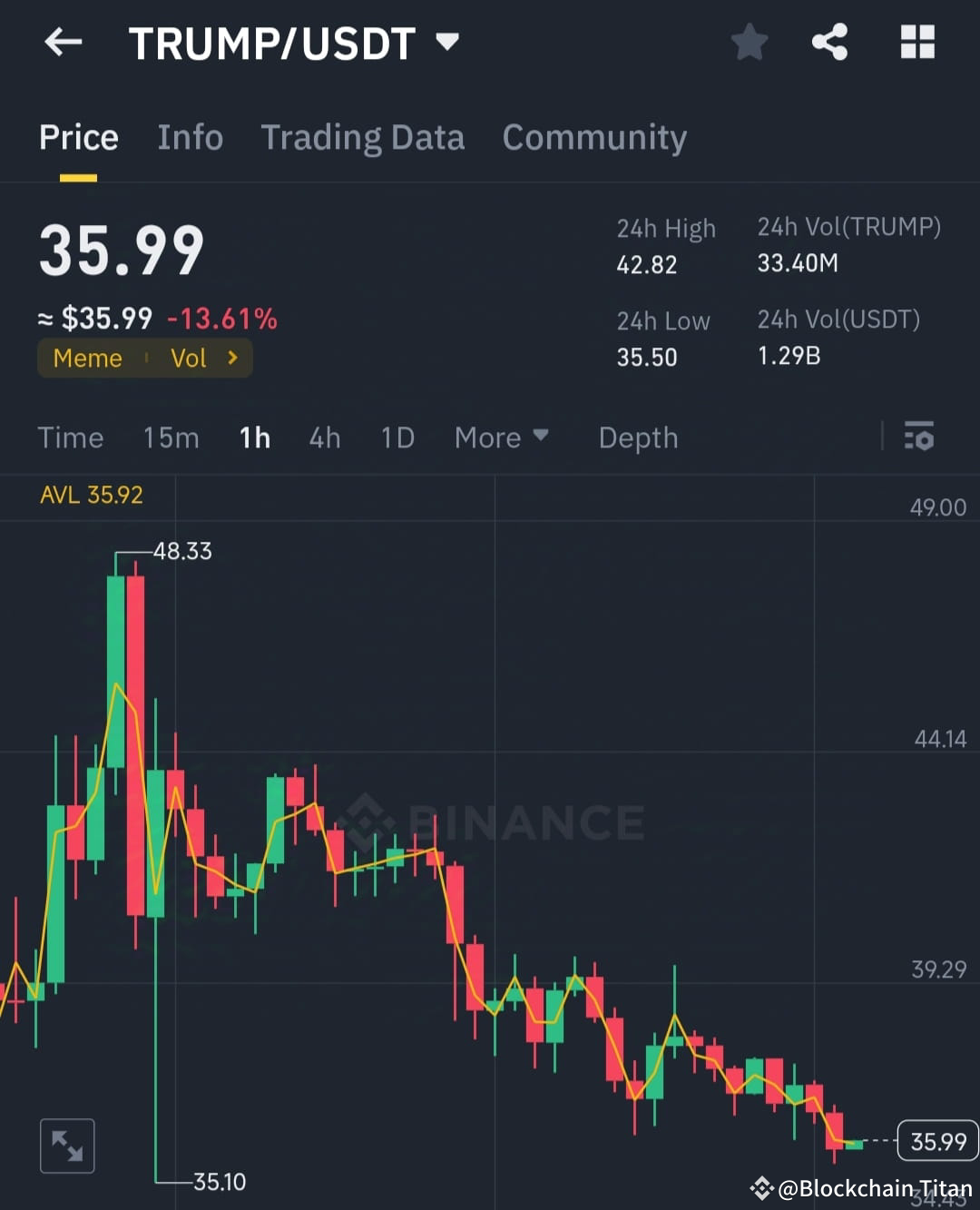980x1210 pixels.
Task: Tap the back arrow to exit chart
Action: [x=63, y=42]
